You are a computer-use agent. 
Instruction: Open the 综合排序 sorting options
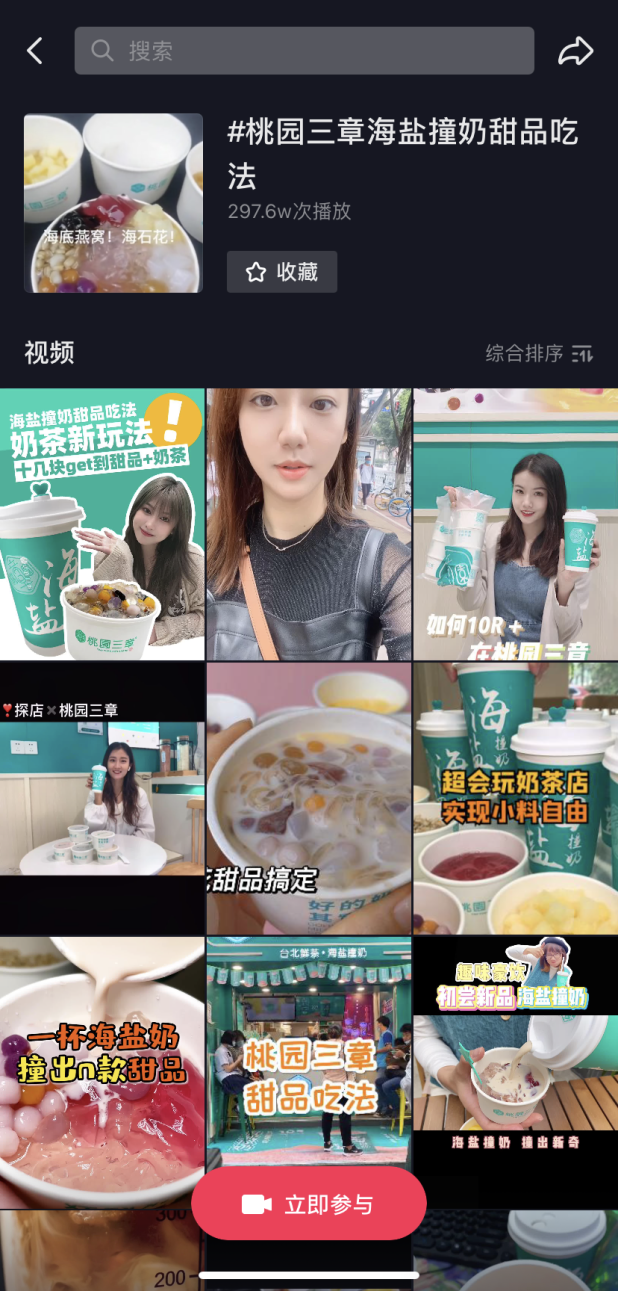point(539,353)
